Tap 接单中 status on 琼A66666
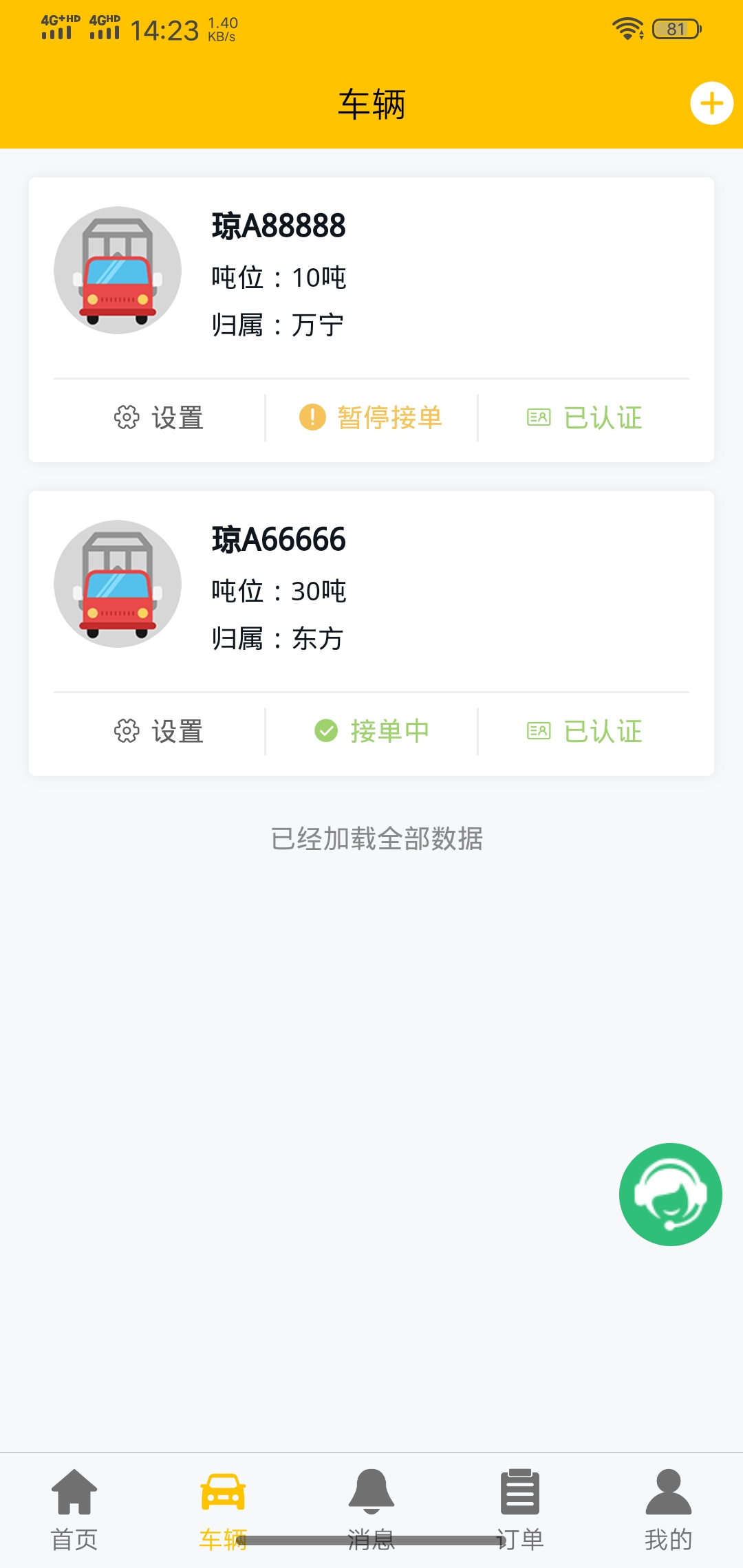This screenshot has height=1568, width=743. [371, 731]
